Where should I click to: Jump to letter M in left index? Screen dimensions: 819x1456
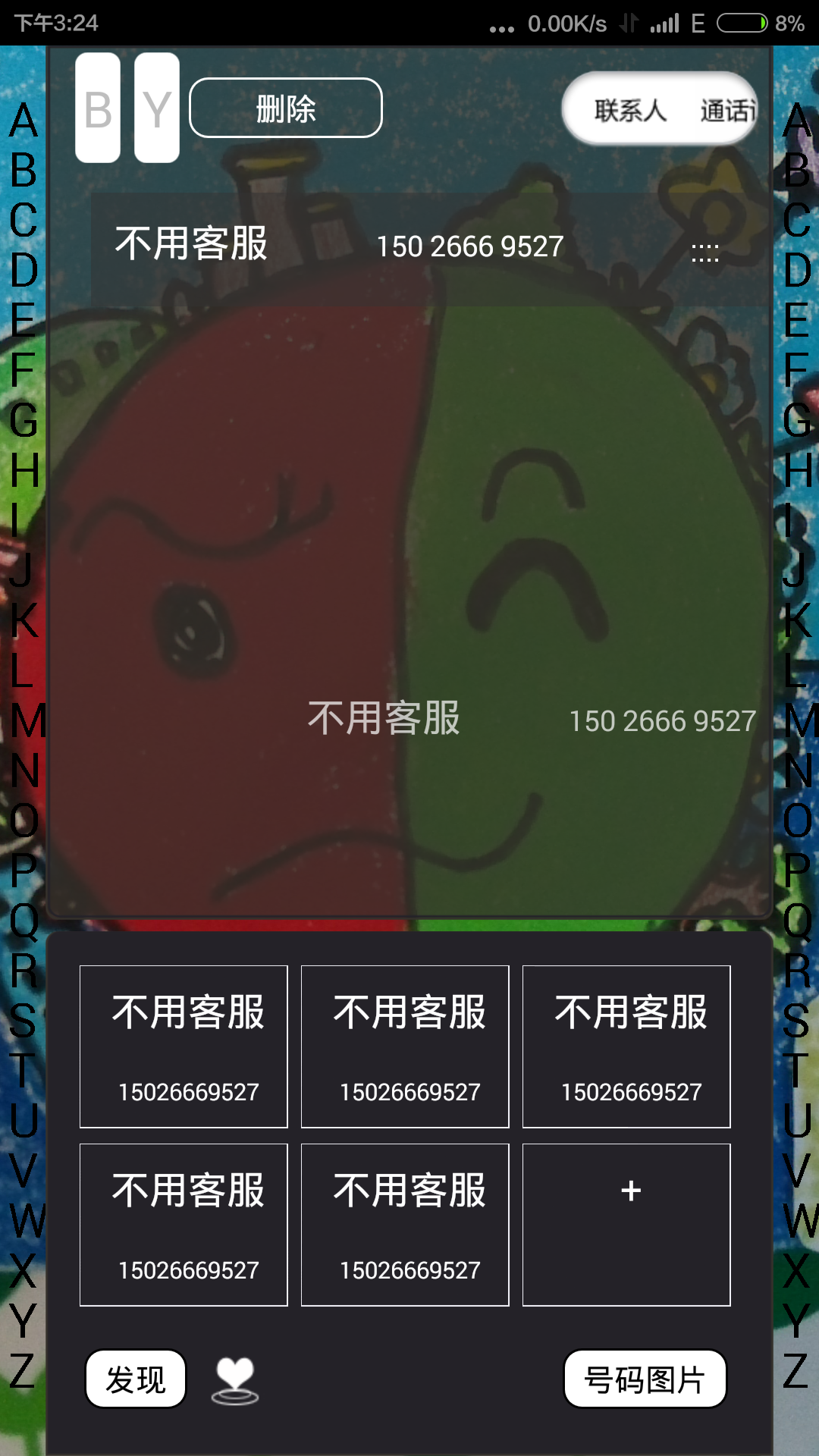27,720
